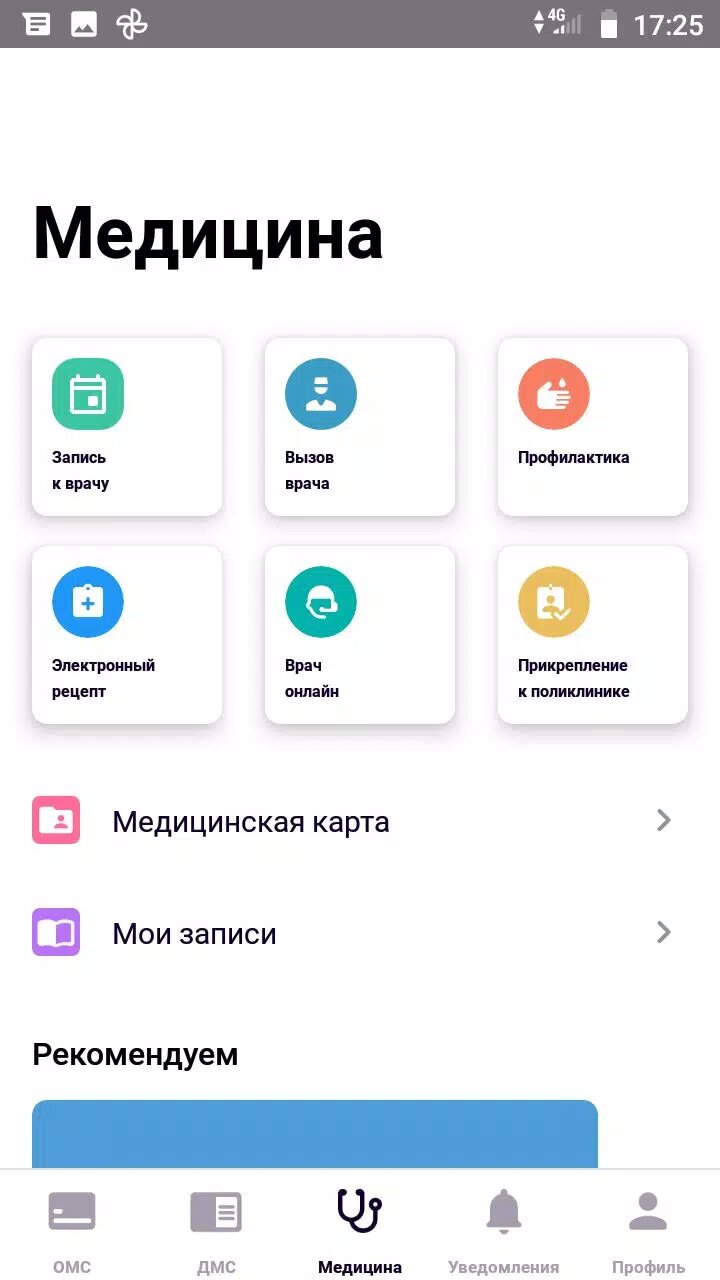Image resolution: width=720 pixels, height=1280 pixels.
Task: Open Прикрепление к поликлинике card
Action: (x=593, y=635)
